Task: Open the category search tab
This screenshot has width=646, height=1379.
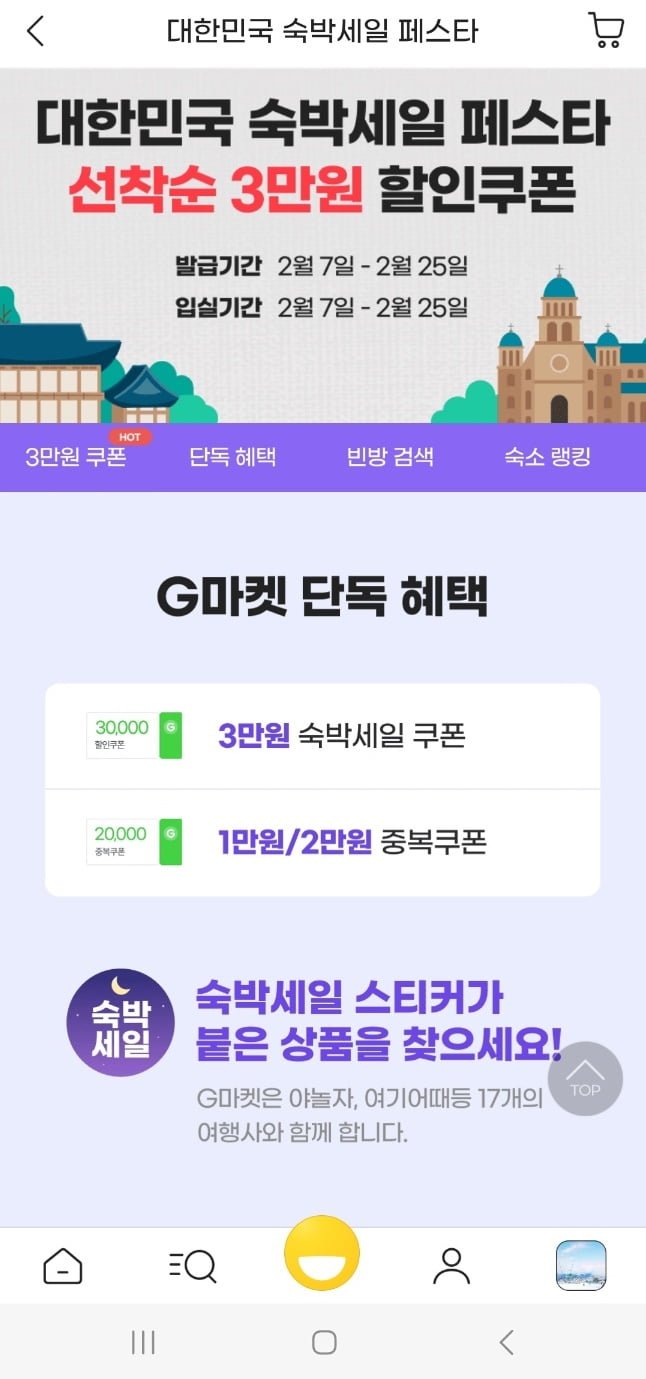Action: point(192,1266)
